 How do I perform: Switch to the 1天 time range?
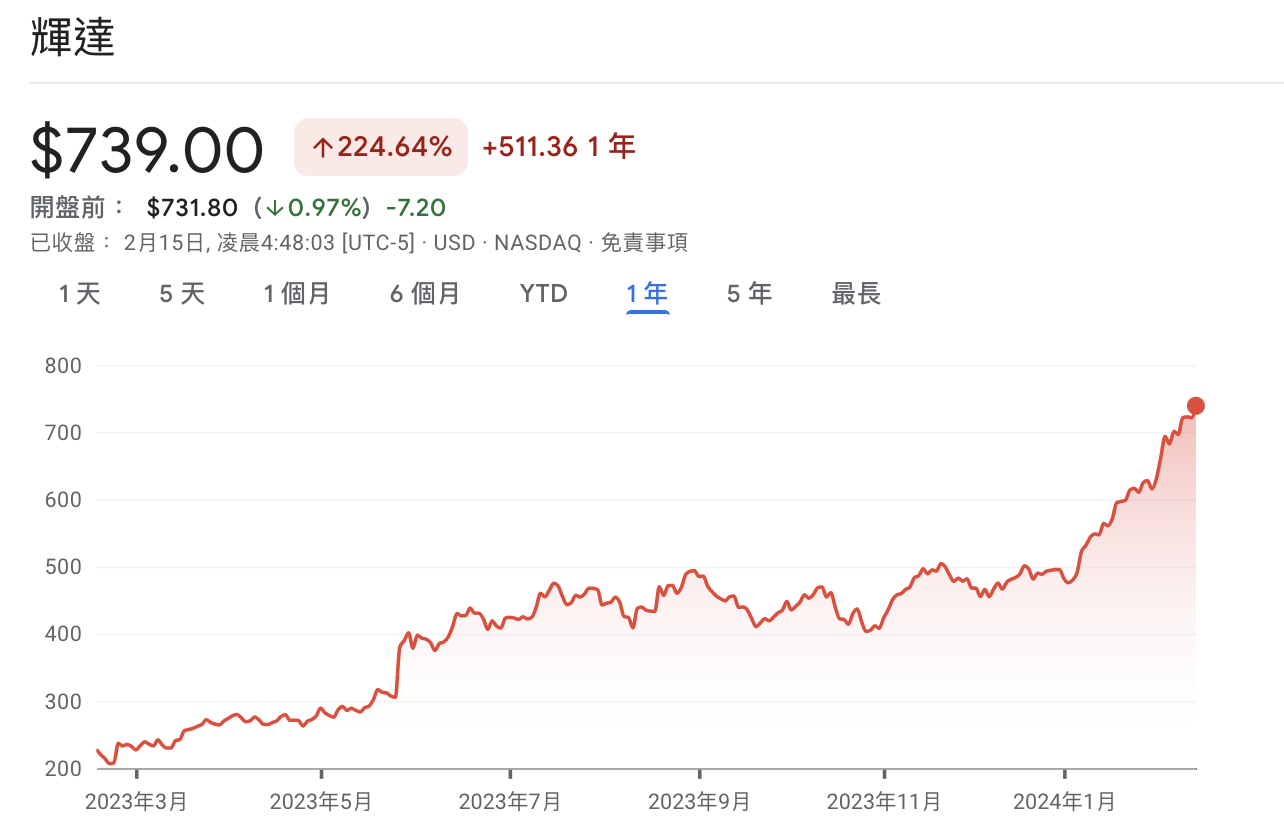coord(80,294)
